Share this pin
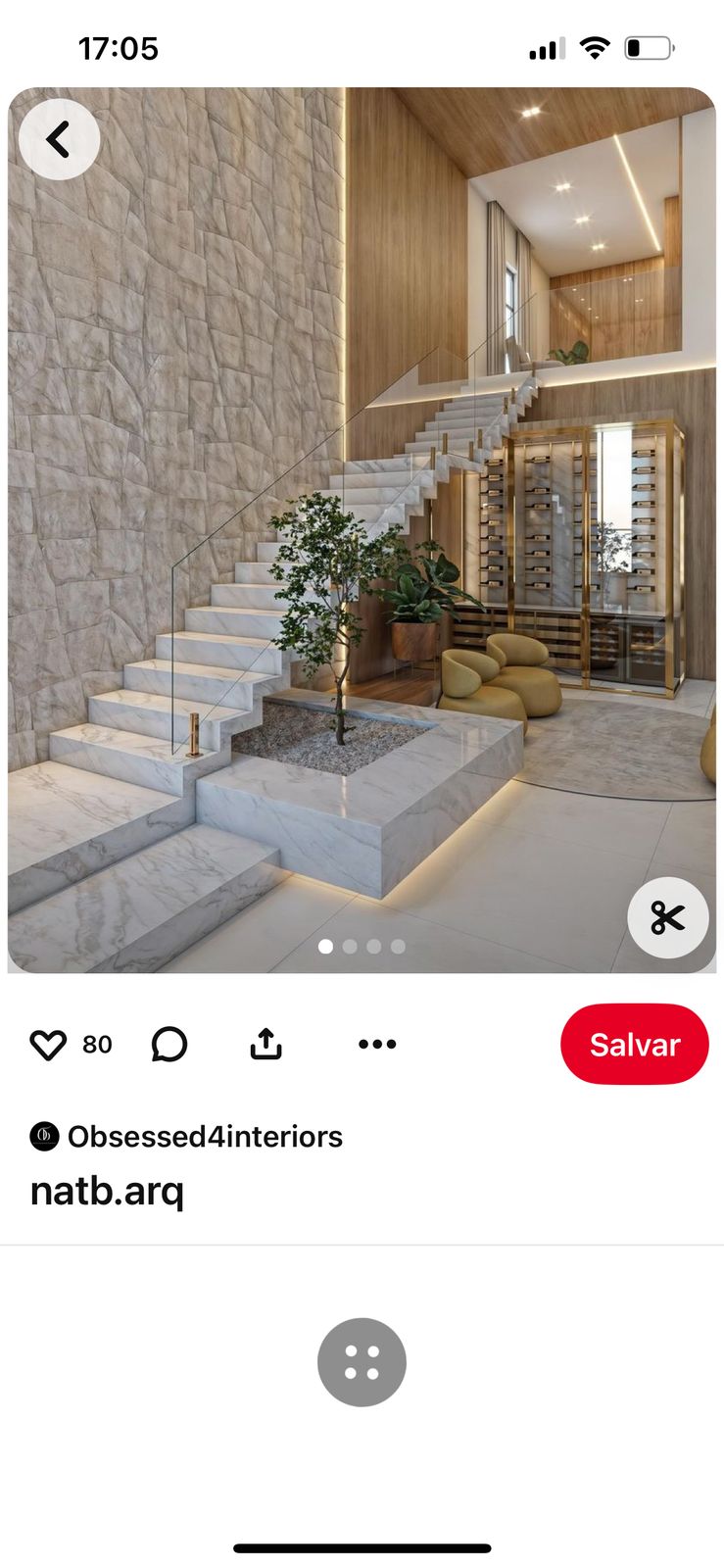 pyautogui.click(x=265, y=1045)
